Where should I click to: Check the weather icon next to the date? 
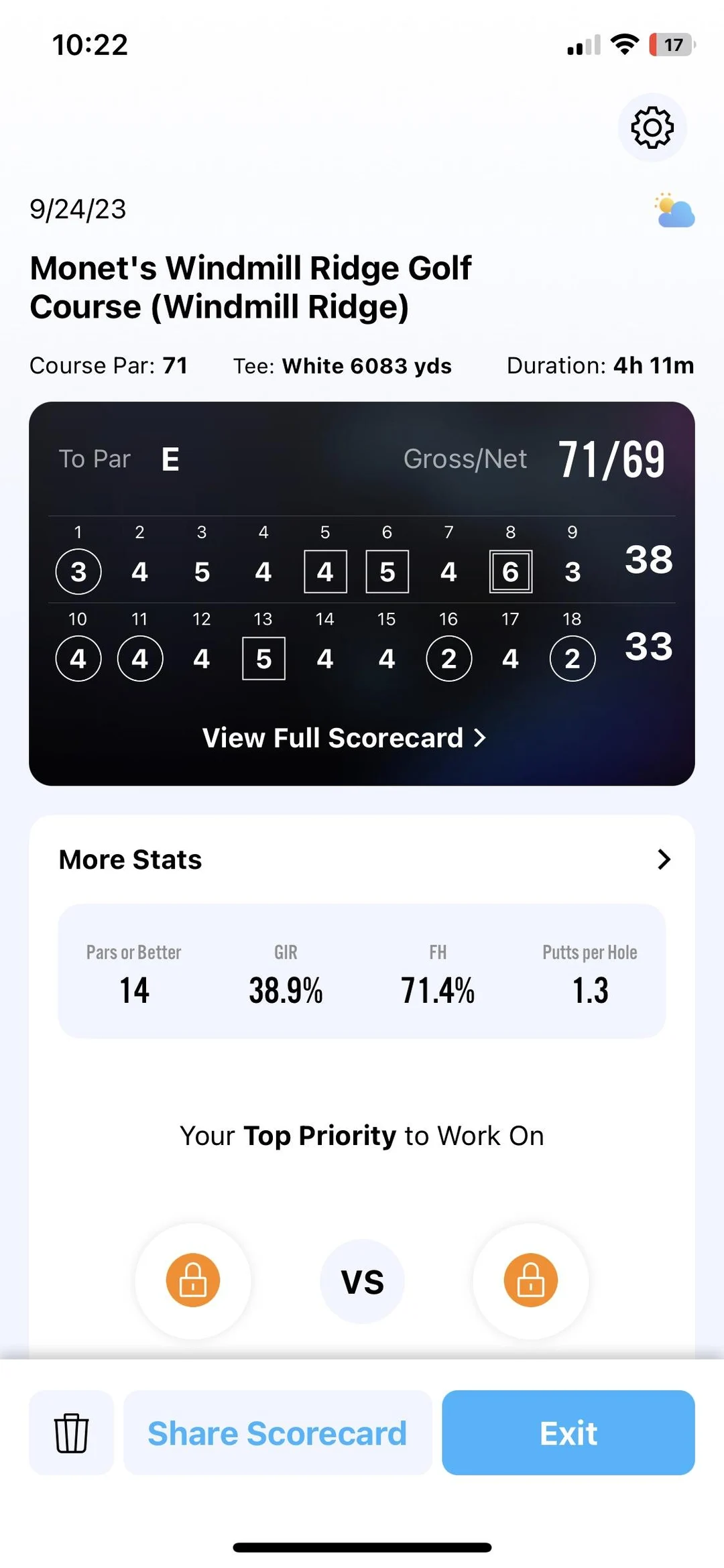coord(674,210)
